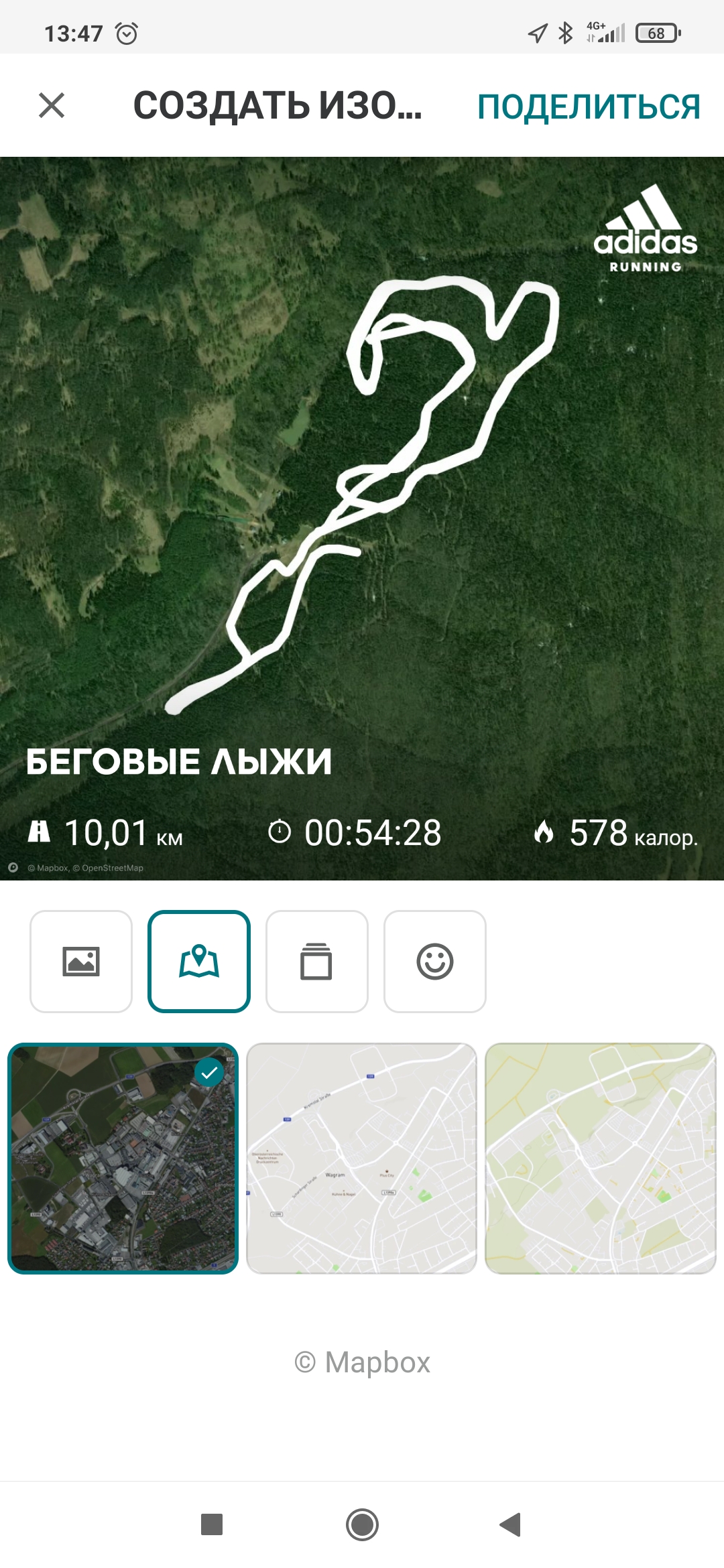Viewport: 724px width, 1568px height.
Task: Close the create image screen
Action: point(52,106)
